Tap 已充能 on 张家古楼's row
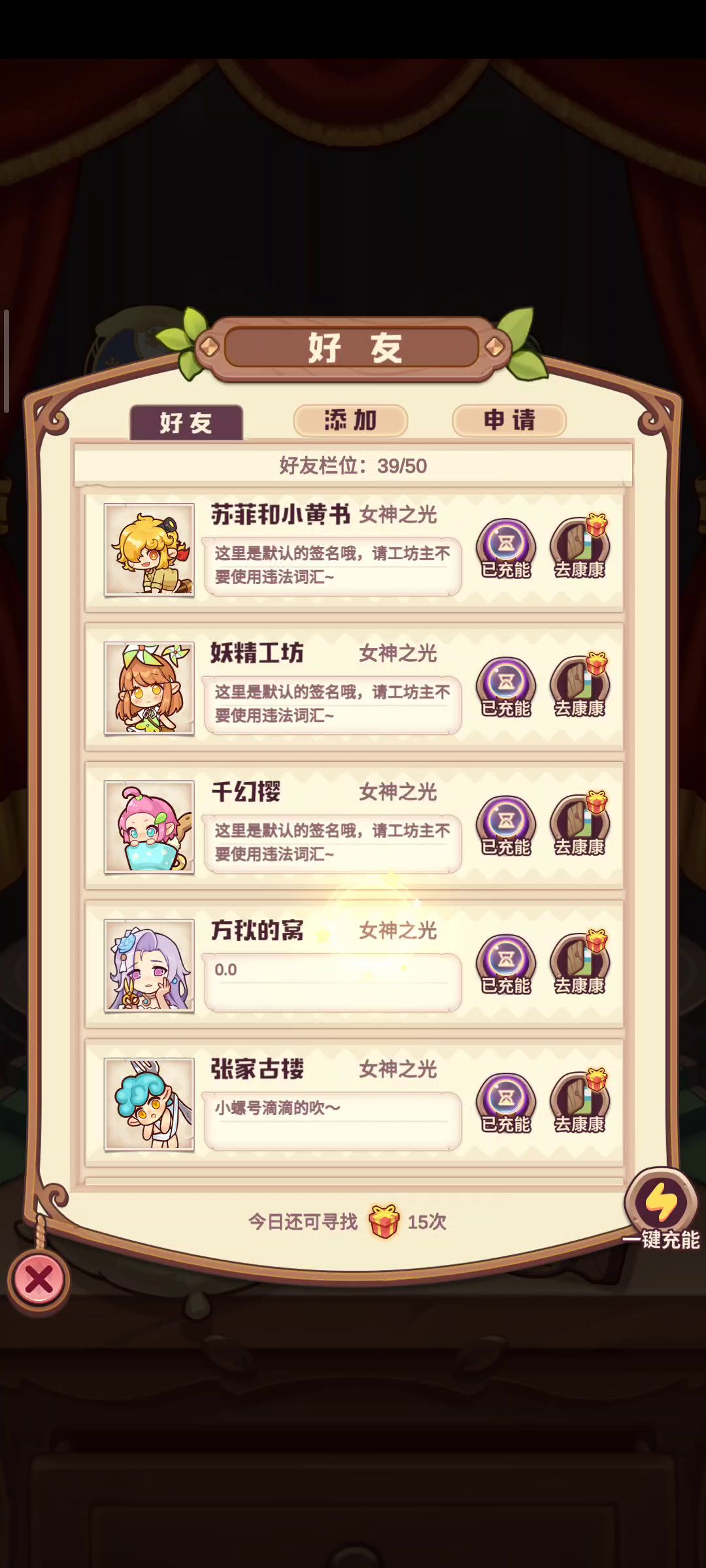Screen dimensions: 706x1568 [x=506, y=1103]
